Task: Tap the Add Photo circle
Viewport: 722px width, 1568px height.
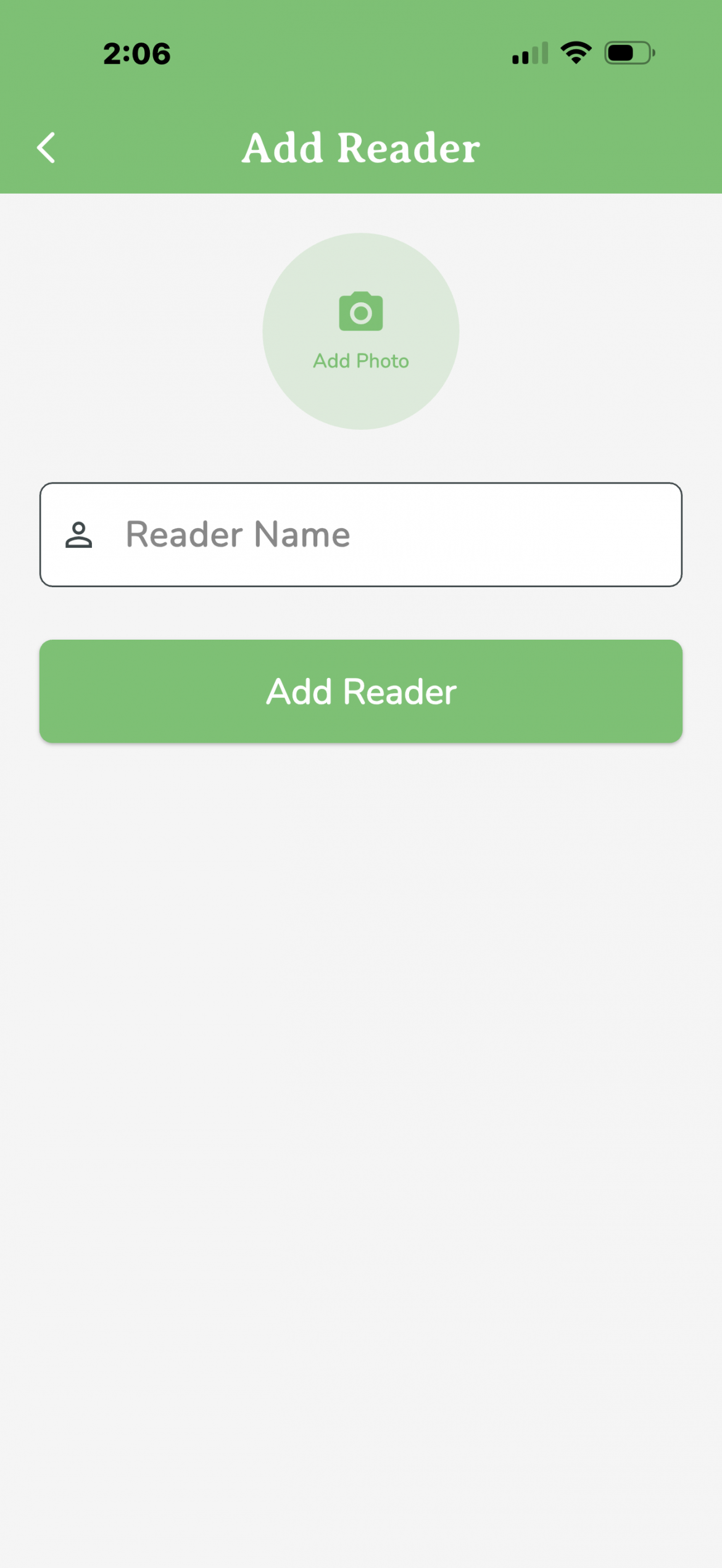Action: 361,331
